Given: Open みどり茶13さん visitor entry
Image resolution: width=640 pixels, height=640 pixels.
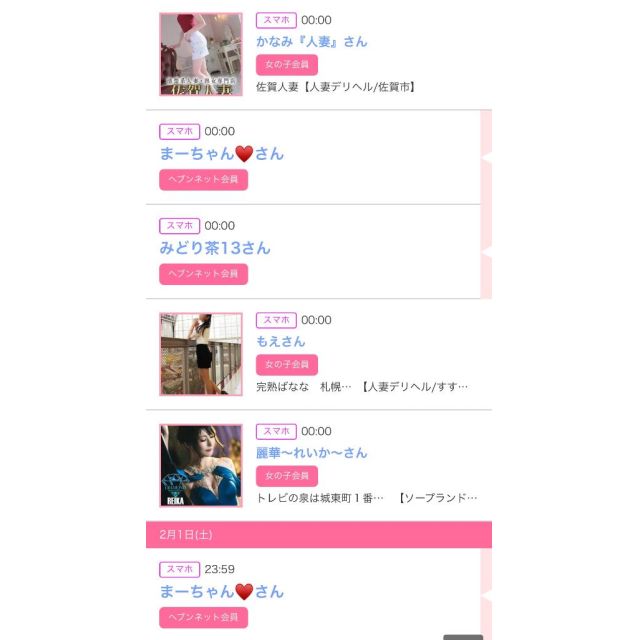Looking at the screenshot, I should pyautogui.click(x=215, y=248).
